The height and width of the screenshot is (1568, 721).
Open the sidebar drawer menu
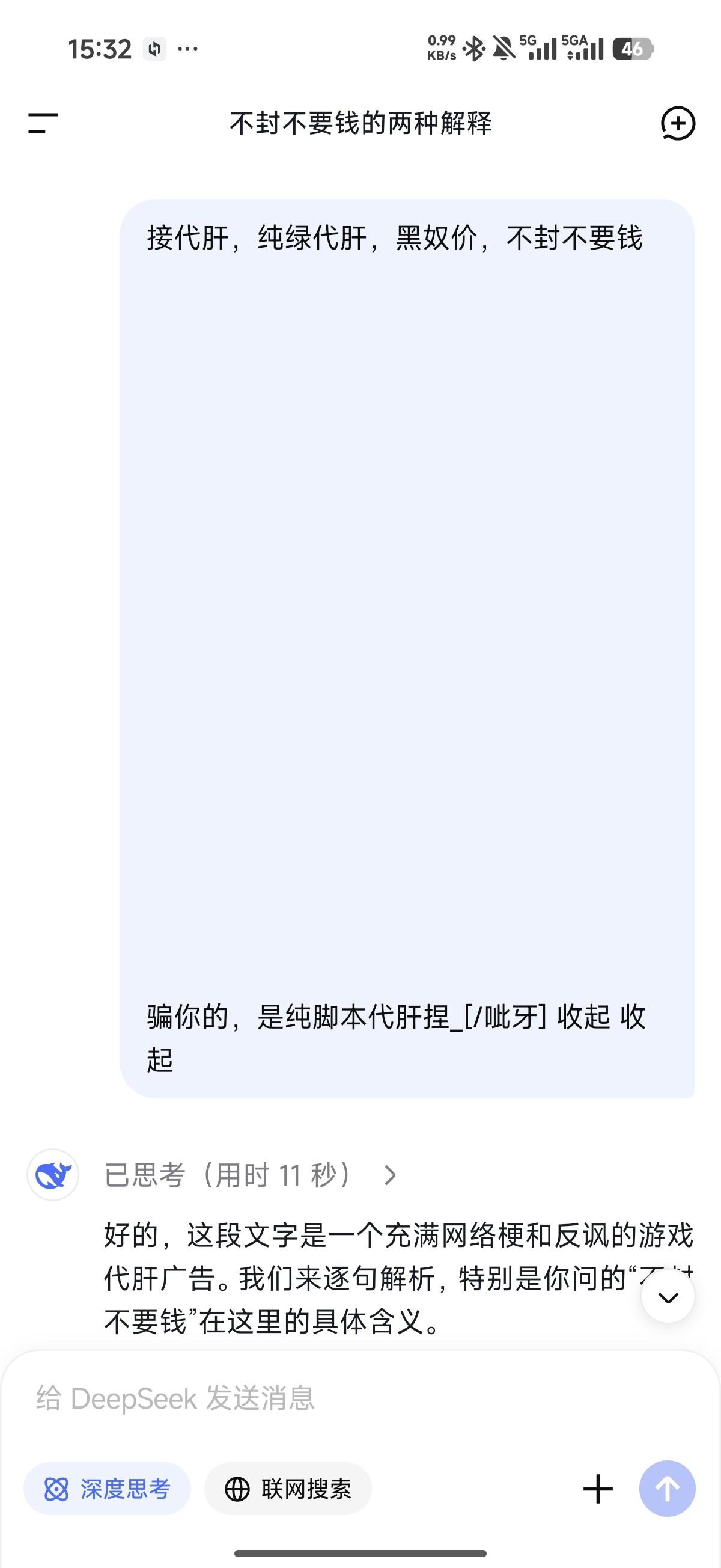[x=43, y=123]
